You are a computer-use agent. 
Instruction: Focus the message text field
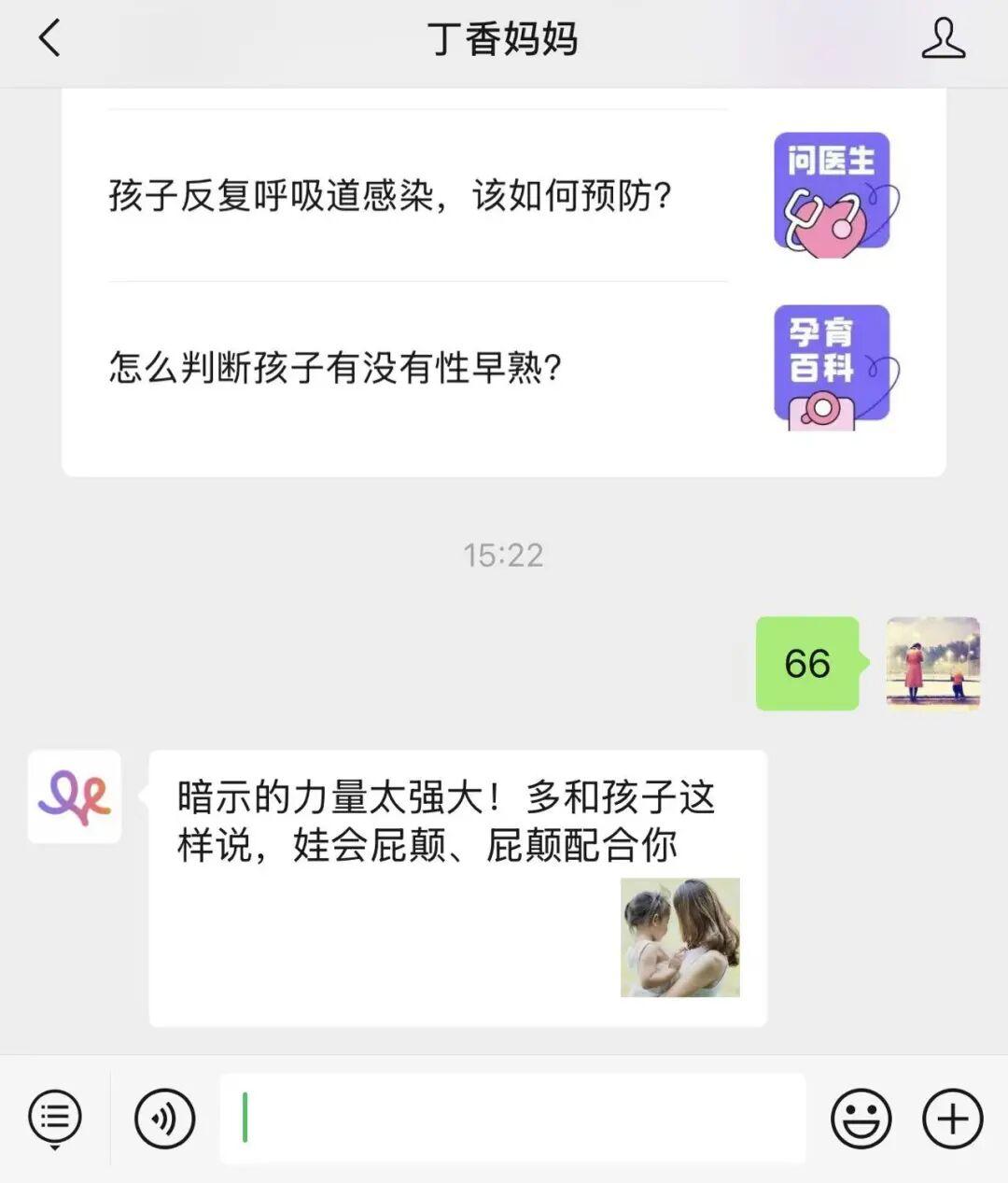[x=513, y=1118]
